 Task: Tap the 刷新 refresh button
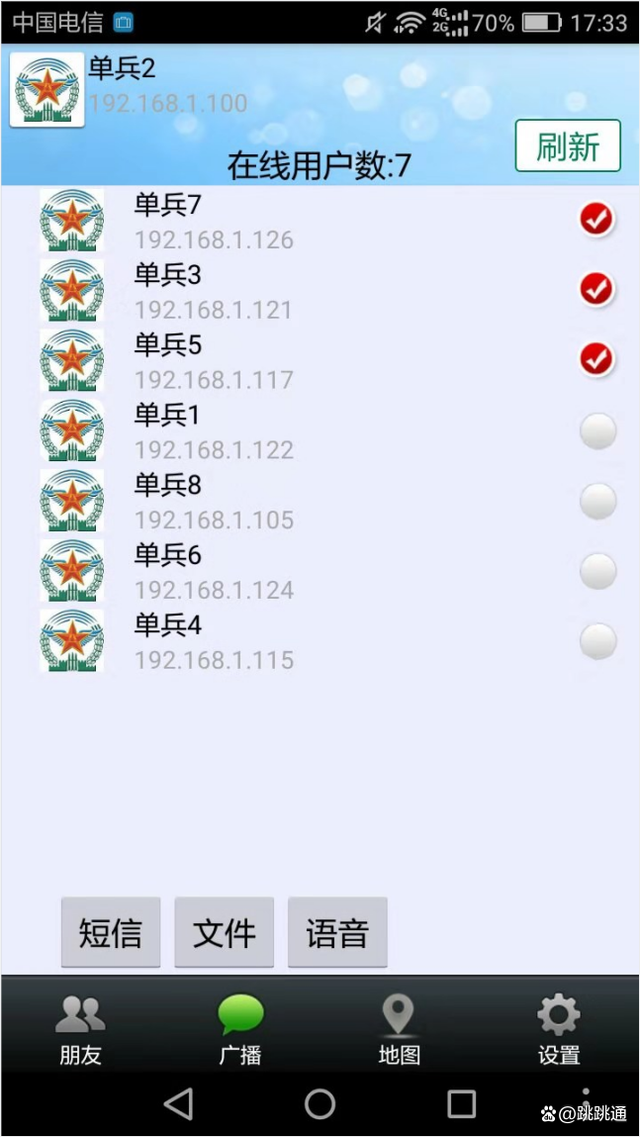[568, 146]
